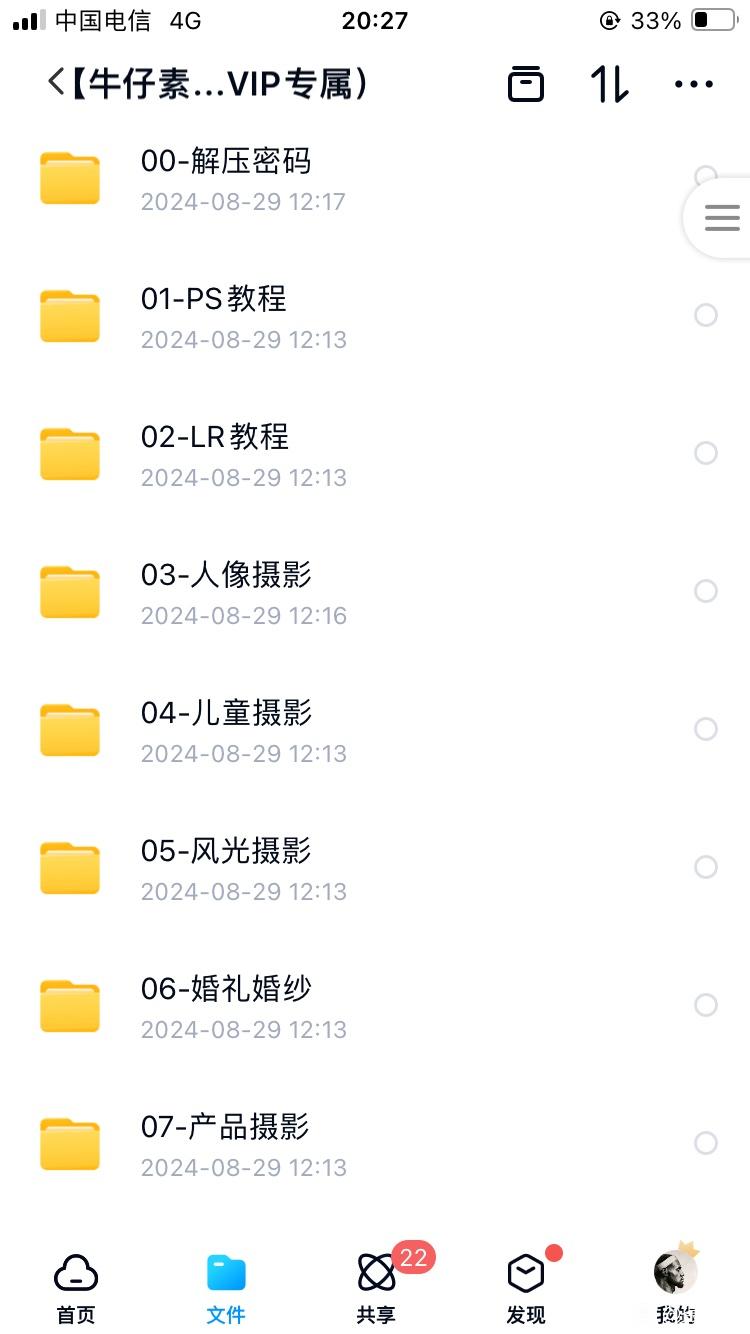Open the 06-婚礼婚纱 folder
This screenshot has height=1334, width=750.
click(375, 1007)
